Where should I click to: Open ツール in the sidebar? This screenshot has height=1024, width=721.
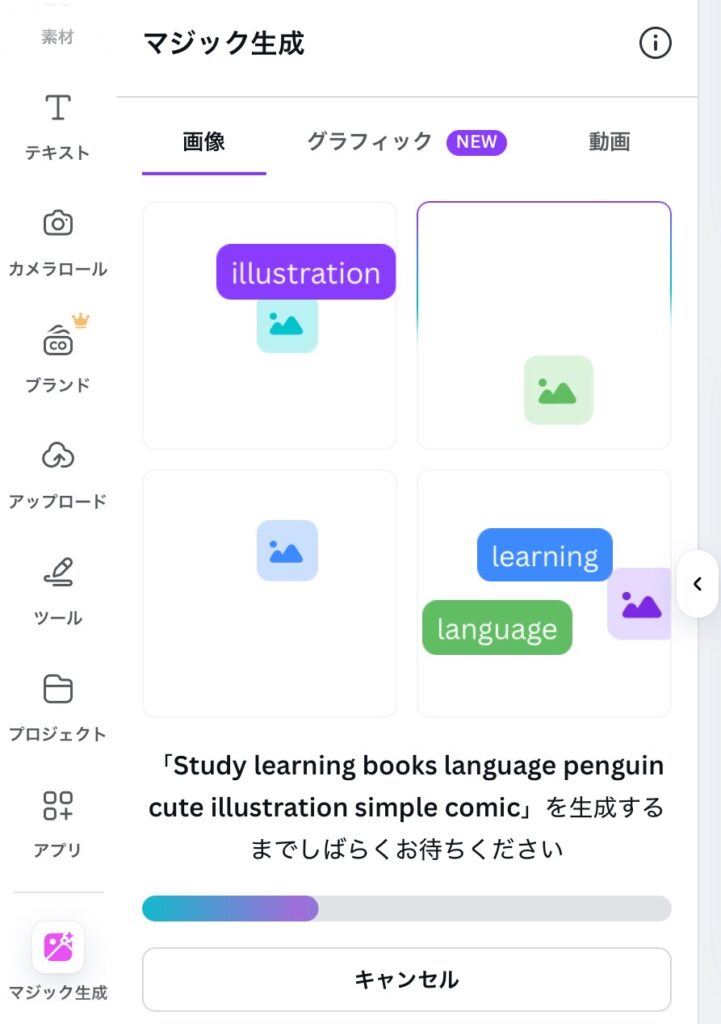tap(57, 589)
